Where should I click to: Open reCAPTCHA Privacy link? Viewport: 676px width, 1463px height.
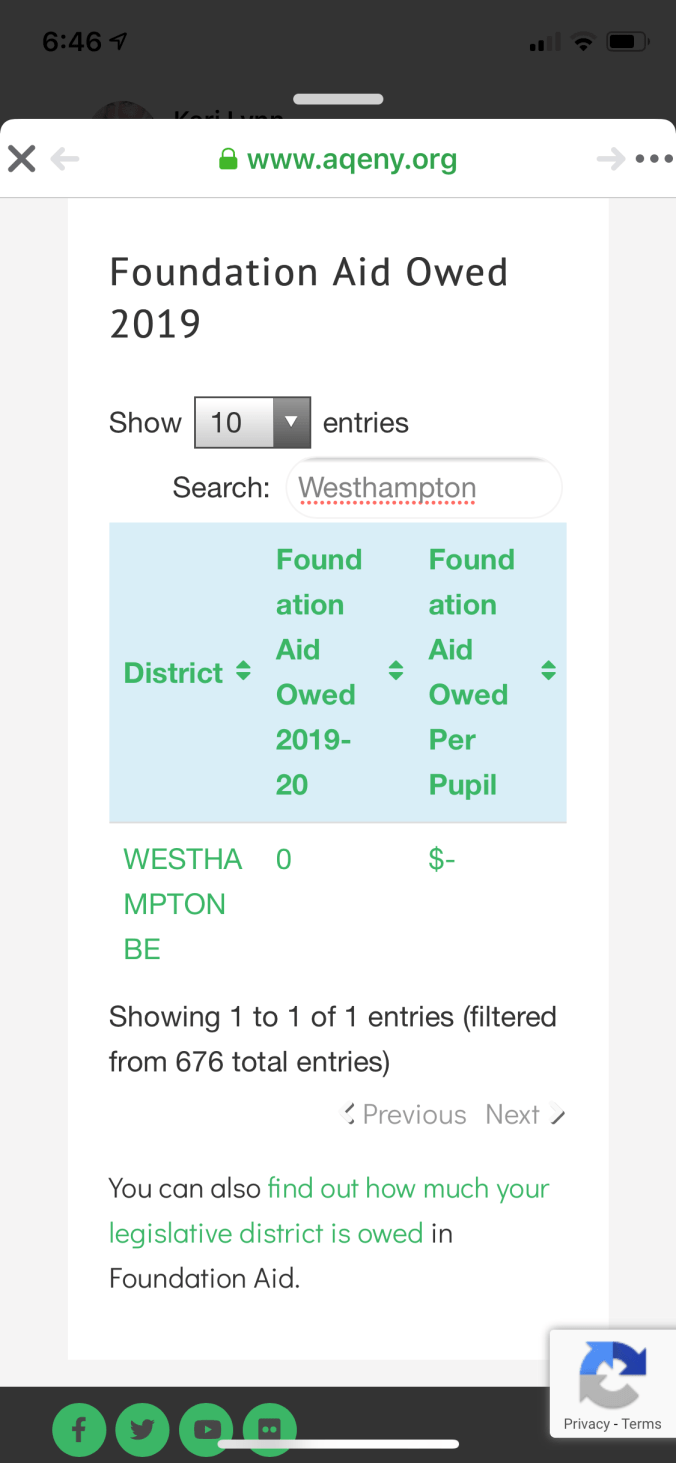click(586, 1424)
